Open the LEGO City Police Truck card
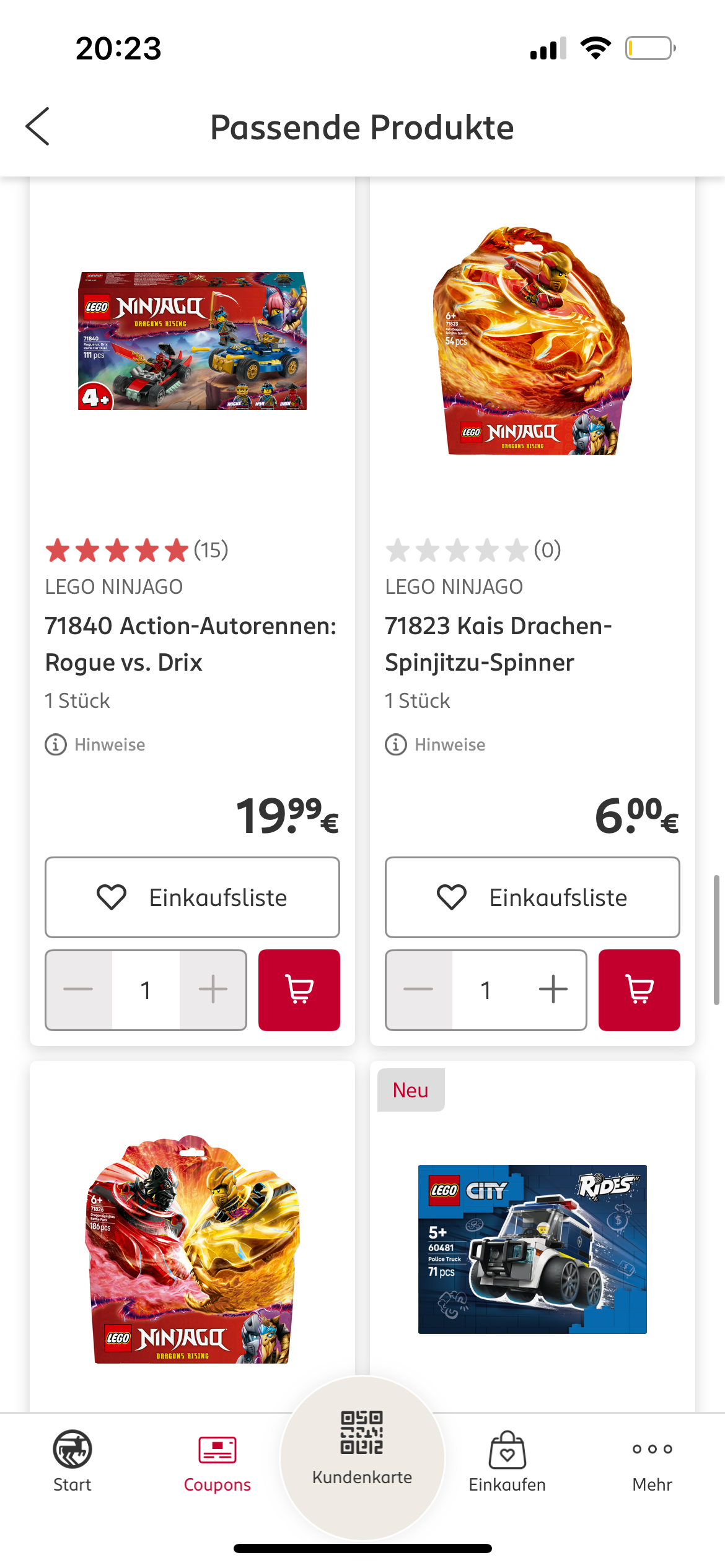 (x=532, y=1248)
